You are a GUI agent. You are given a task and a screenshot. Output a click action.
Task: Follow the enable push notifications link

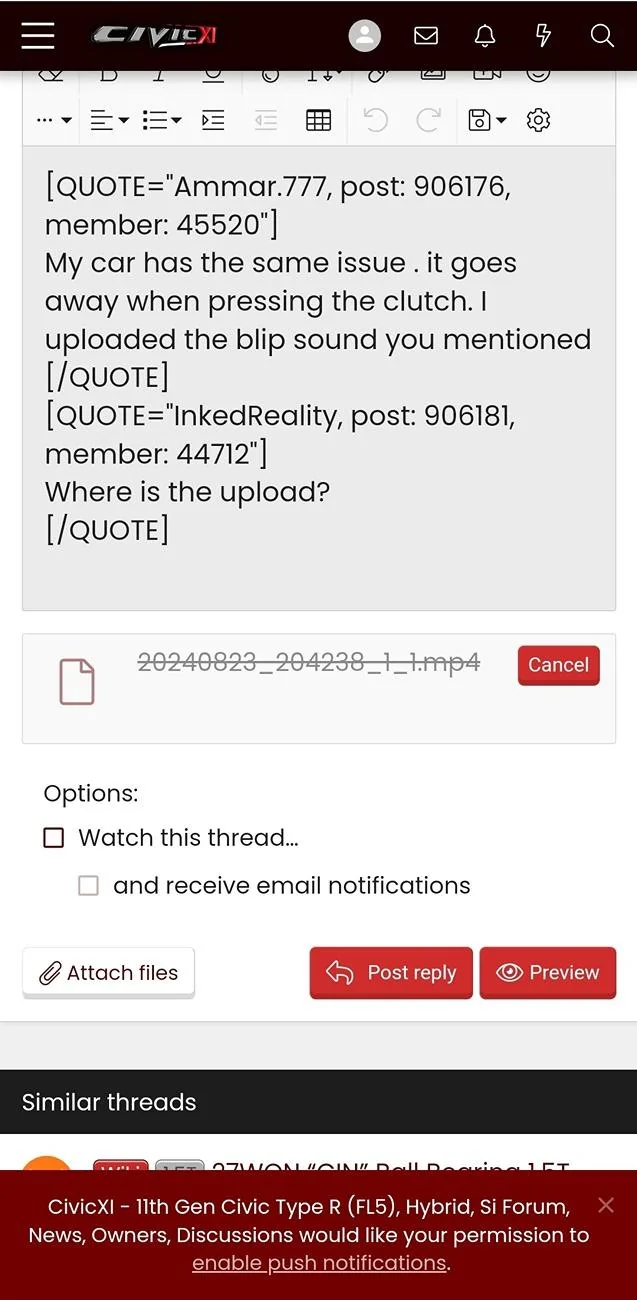coord(319,1263)
